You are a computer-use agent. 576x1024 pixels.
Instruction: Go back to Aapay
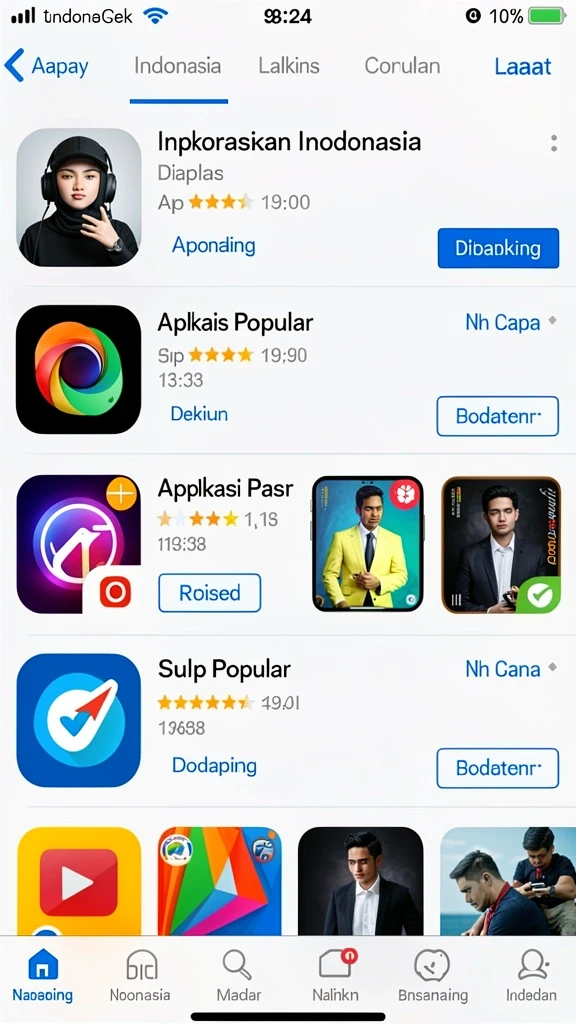(46, 66)
